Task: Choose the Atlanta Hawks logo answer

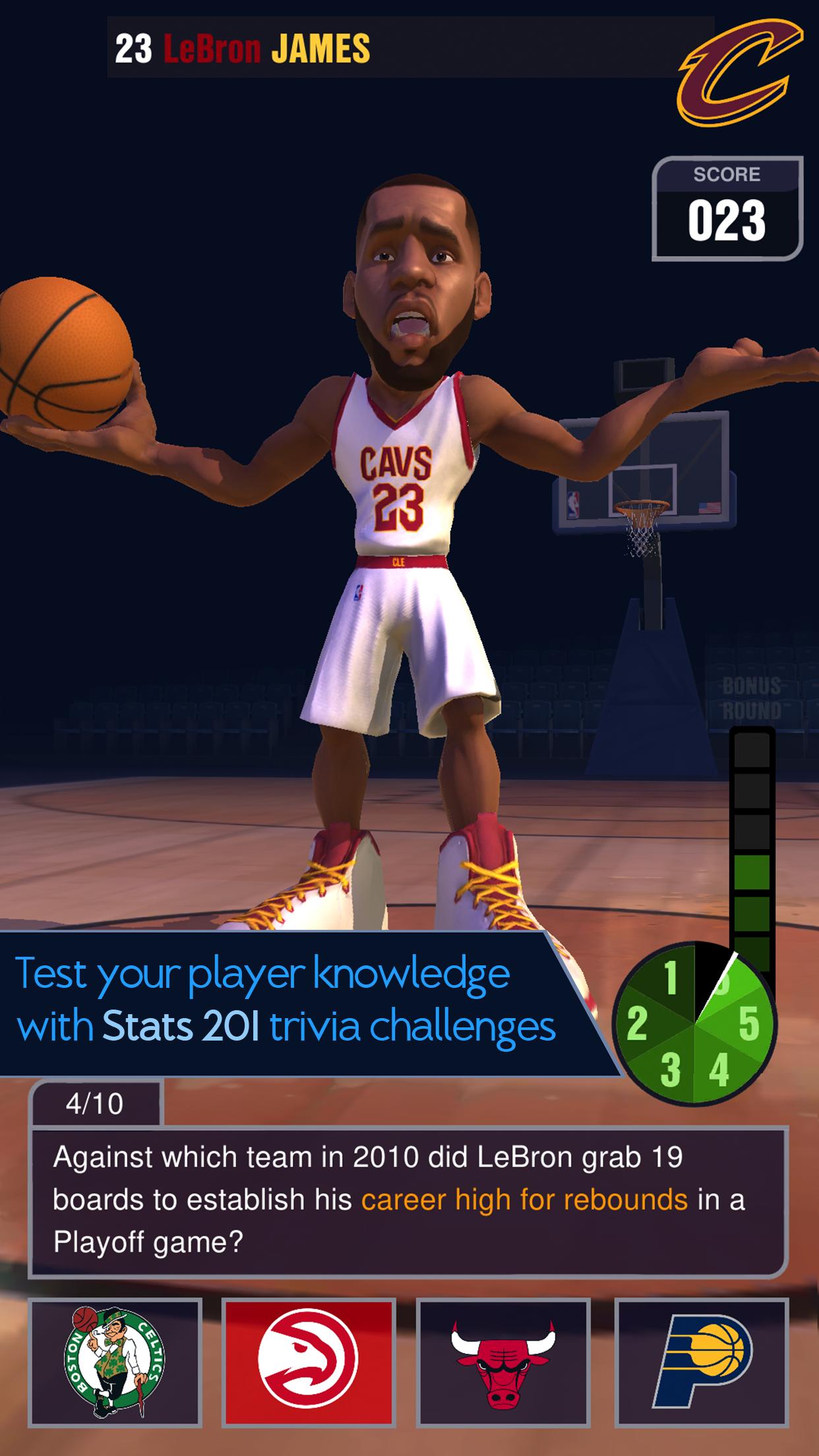Action: [309, 1362]
